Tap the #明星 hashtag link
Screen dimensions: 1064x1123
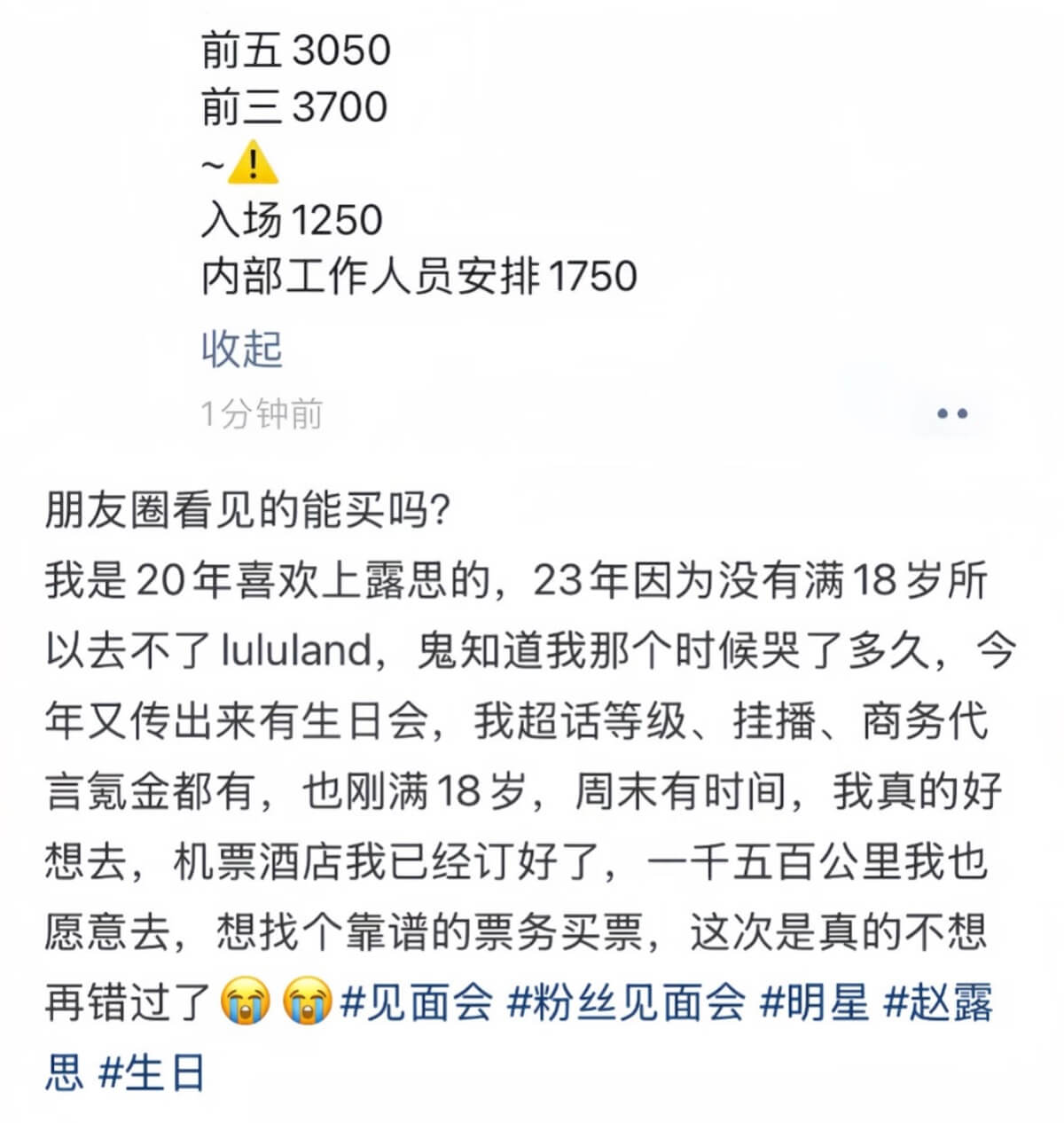(814, 1003)
